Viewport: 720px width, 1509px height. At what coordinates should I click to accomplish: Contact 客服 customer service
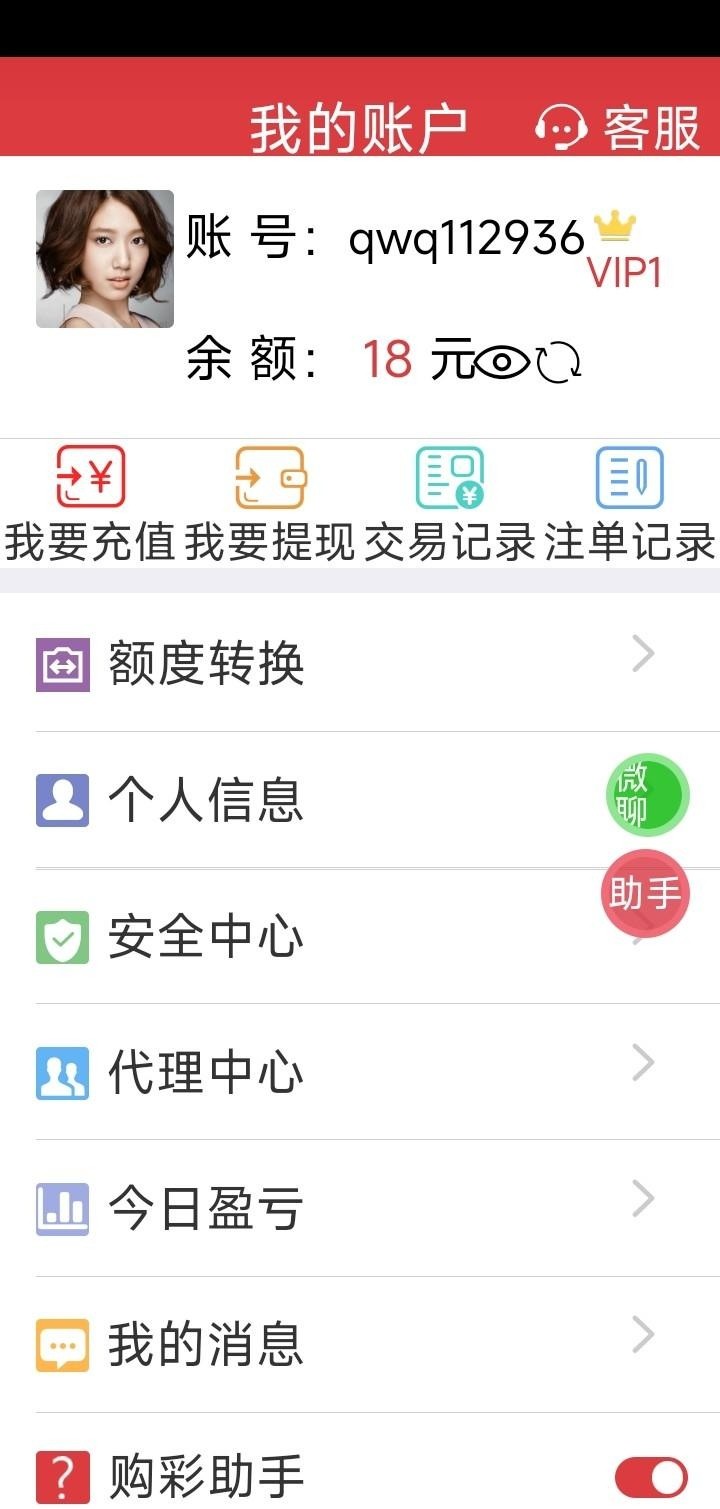pyautogui.click(x=619, y=128)
